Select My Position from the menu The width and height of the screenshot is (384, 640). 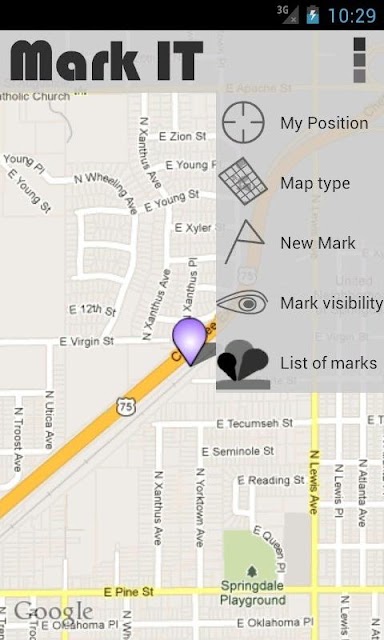click(300, 122)
